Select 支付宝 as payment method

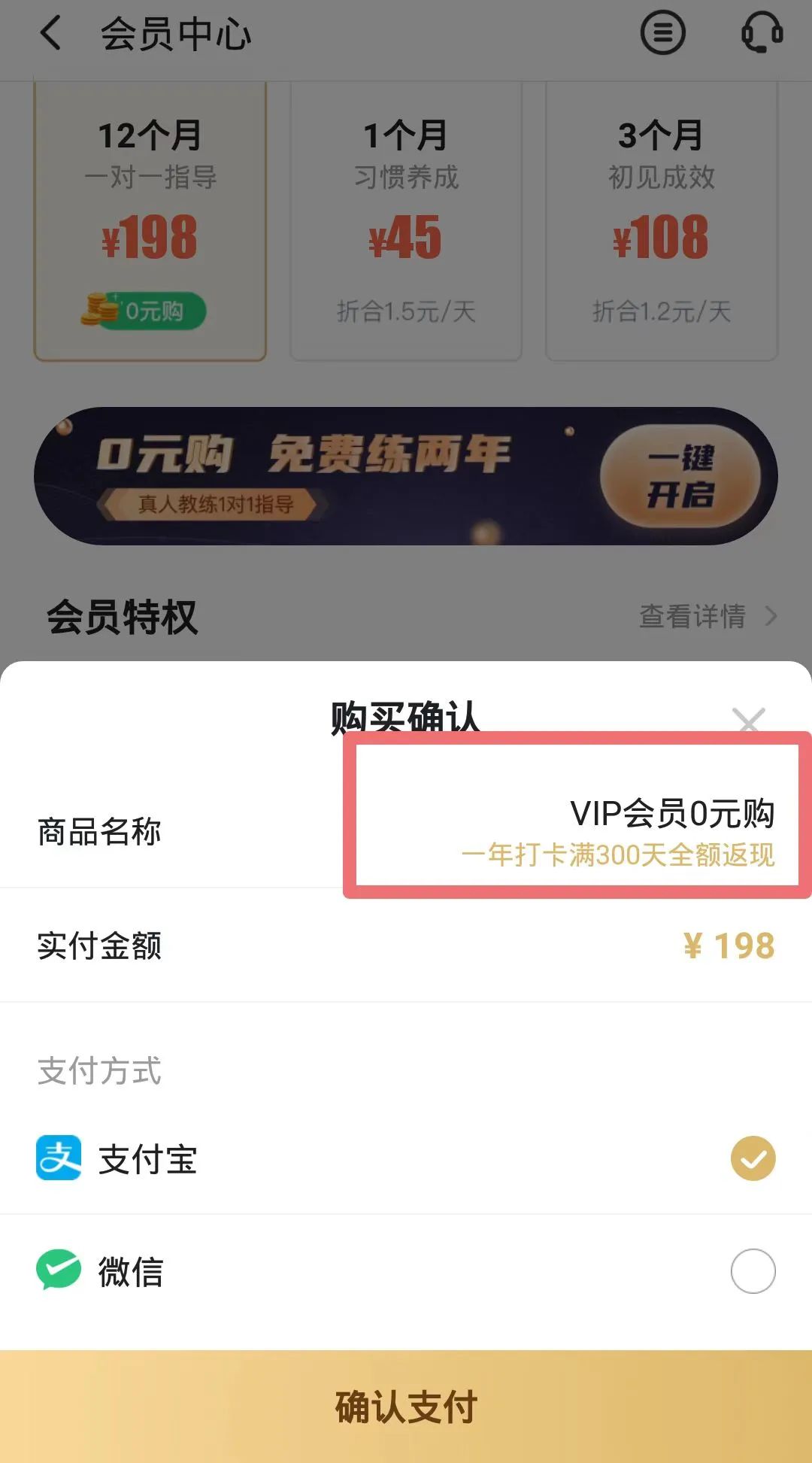point(753,1158)
